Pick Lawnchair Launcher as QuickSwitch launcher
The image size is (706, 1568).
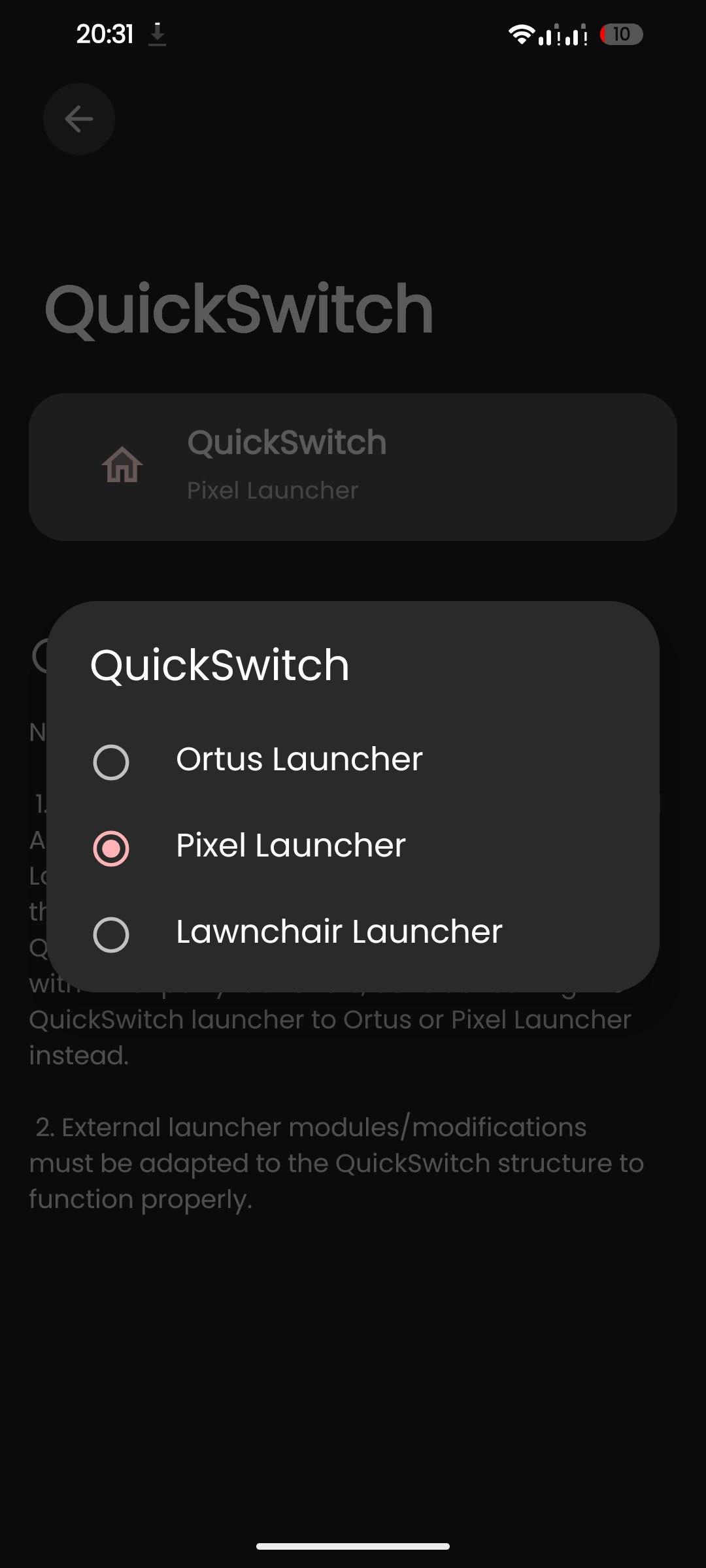(x=353, y=934)
